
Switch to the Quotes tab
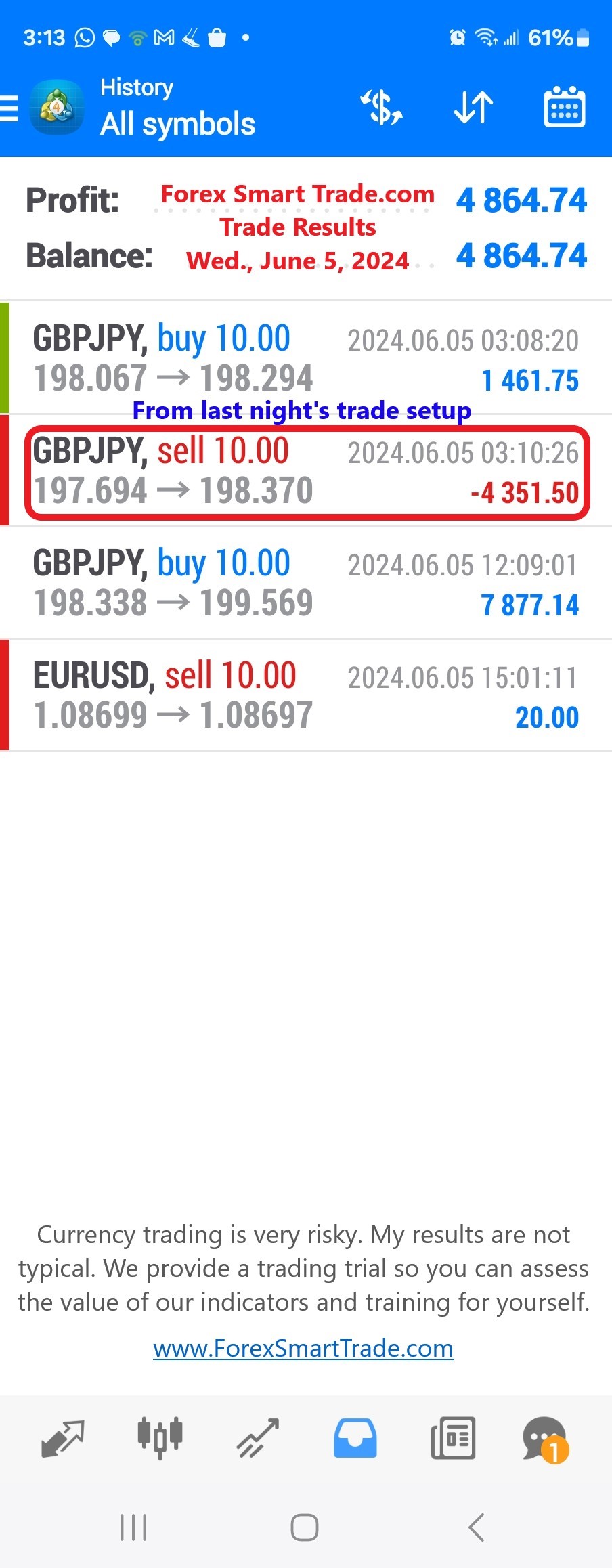coord(62,1438)
